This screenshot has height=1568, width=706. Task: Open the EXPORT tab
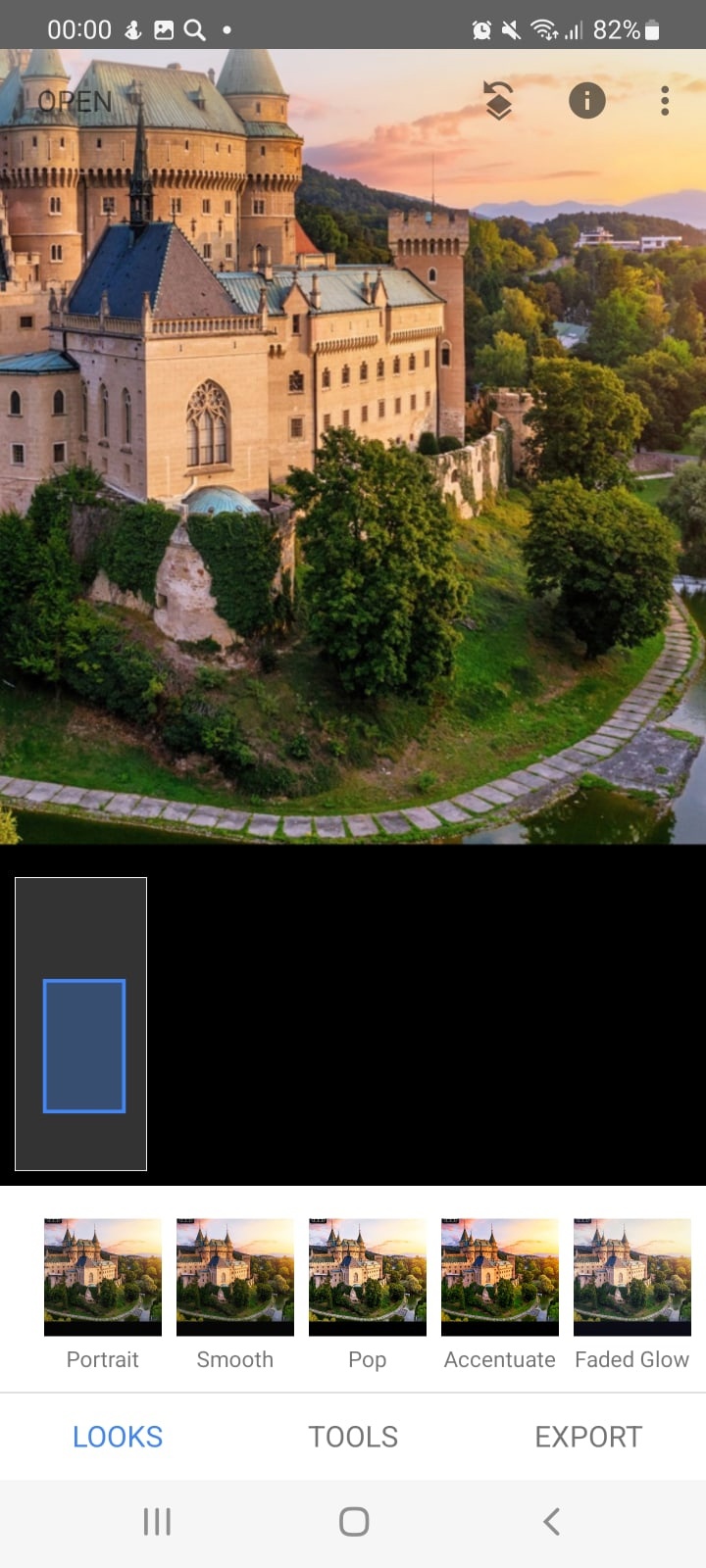588,1437
